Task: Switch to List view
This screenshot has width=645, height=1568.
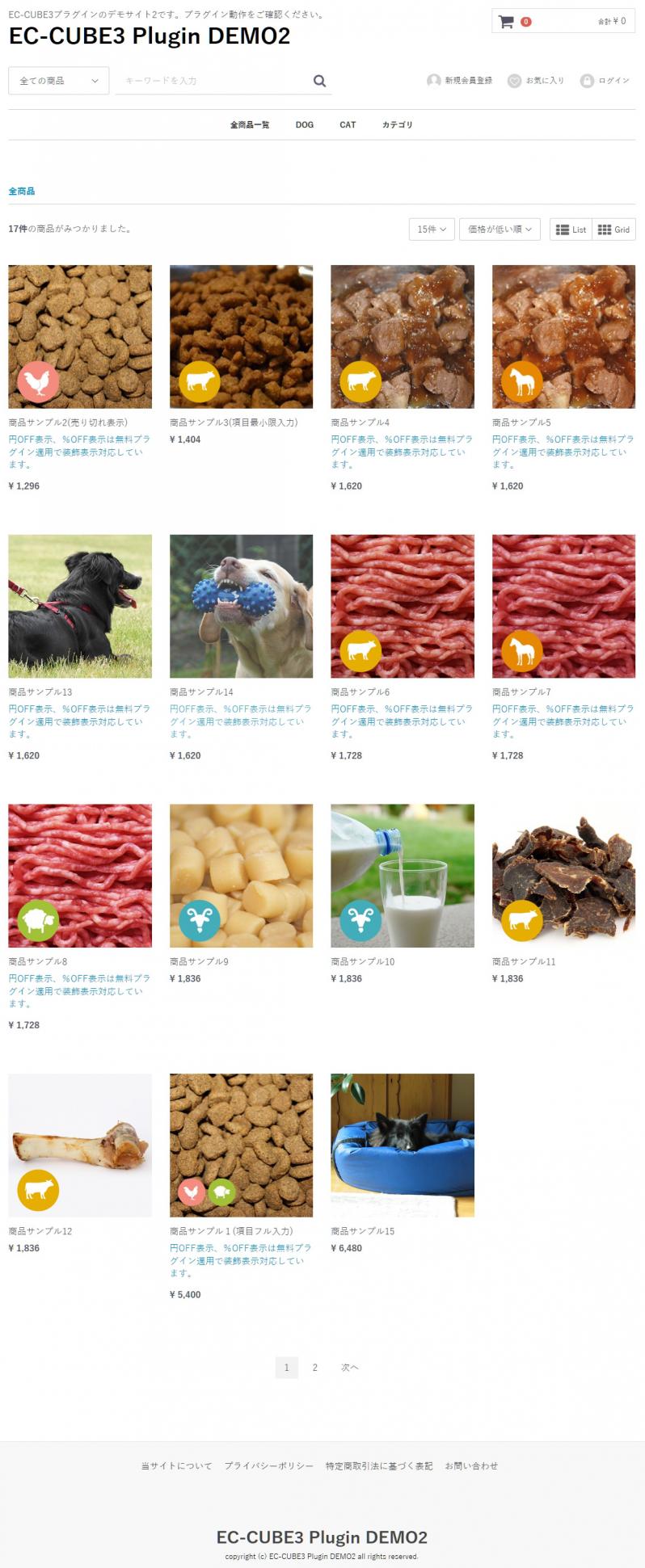Action: pyautogui.click(x=571, y=229)
